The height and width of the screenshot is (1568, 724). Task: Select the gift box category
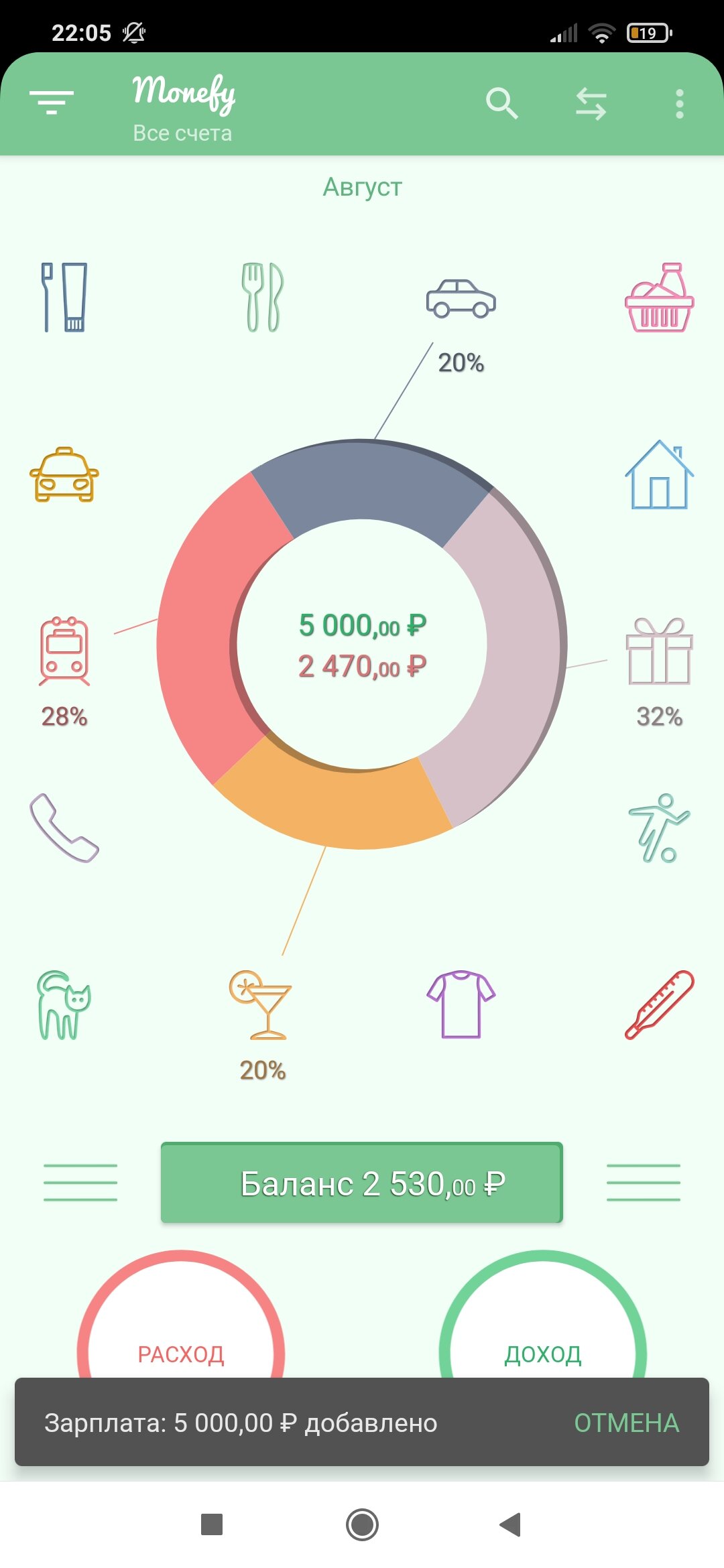point(660,651)
